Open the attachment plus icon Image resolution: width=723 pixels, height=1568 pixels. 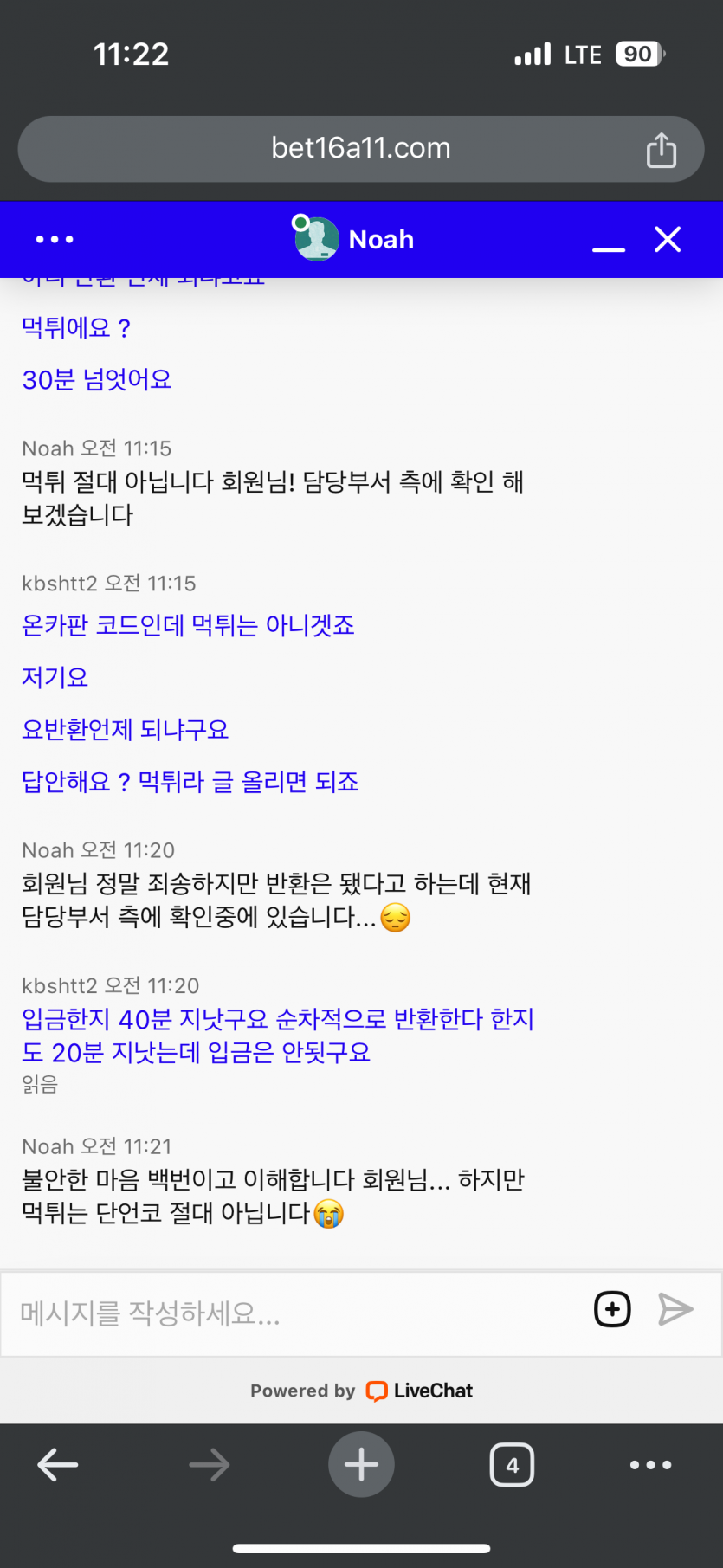click(612, 1309)
